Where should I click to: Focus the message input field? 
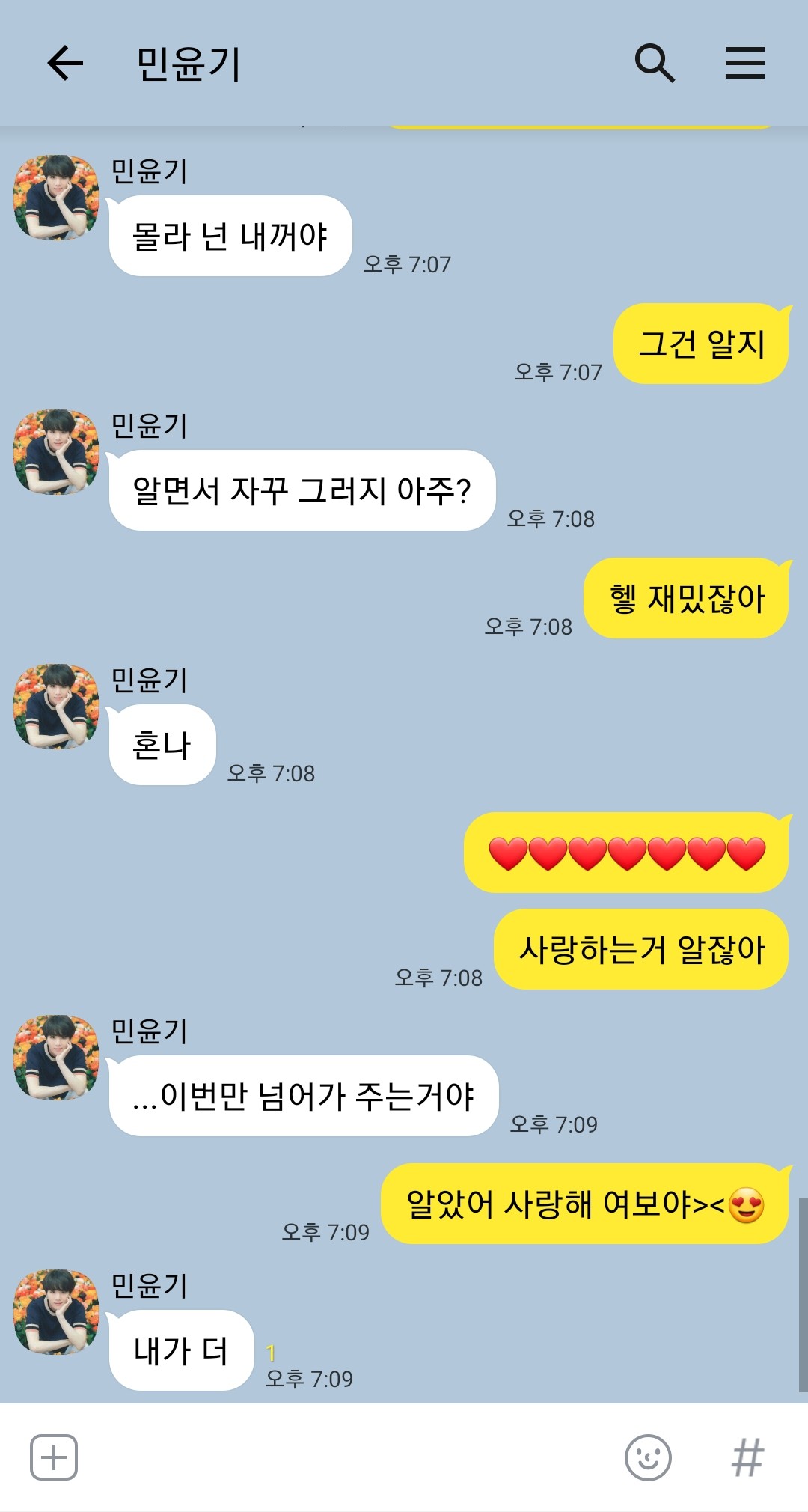tap(344, 1457)
